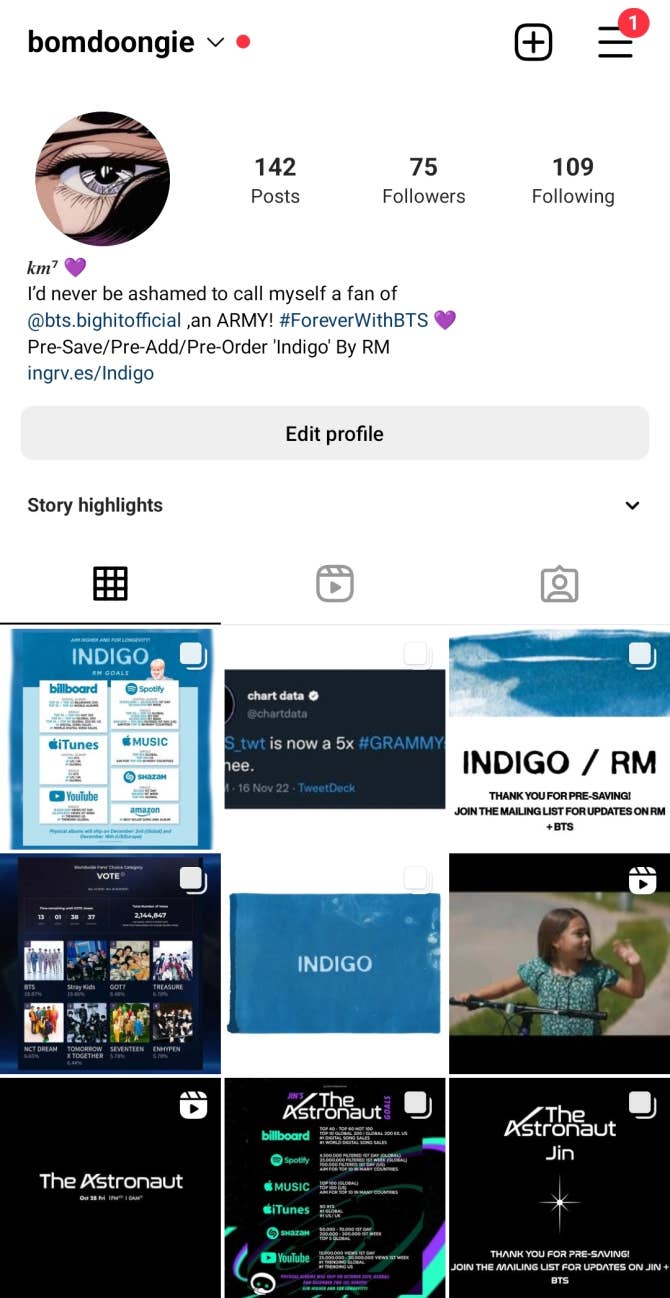Viewport: 670px width, 1298px height.
Task: Open the @bts.bighitofficial mention link
Action: [104, 320]
